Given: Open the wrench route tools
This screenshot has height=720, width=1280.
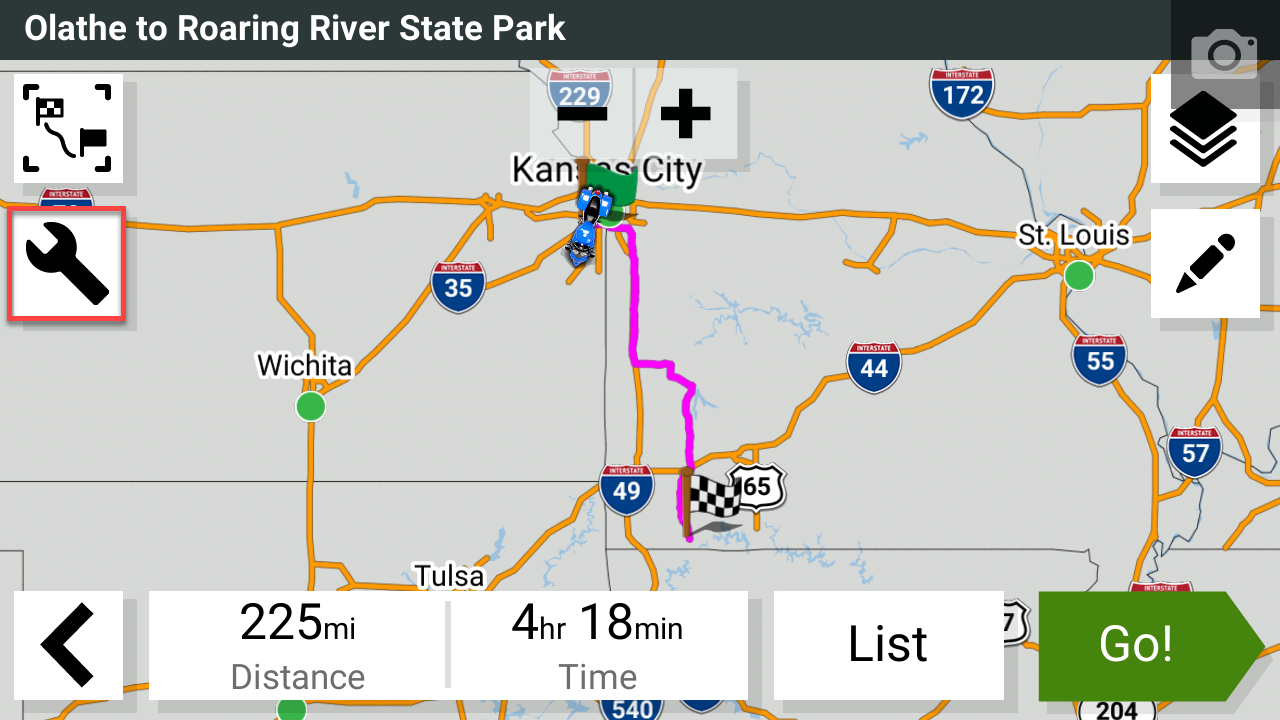Looking at the screenshot, I should coord(67,264).
